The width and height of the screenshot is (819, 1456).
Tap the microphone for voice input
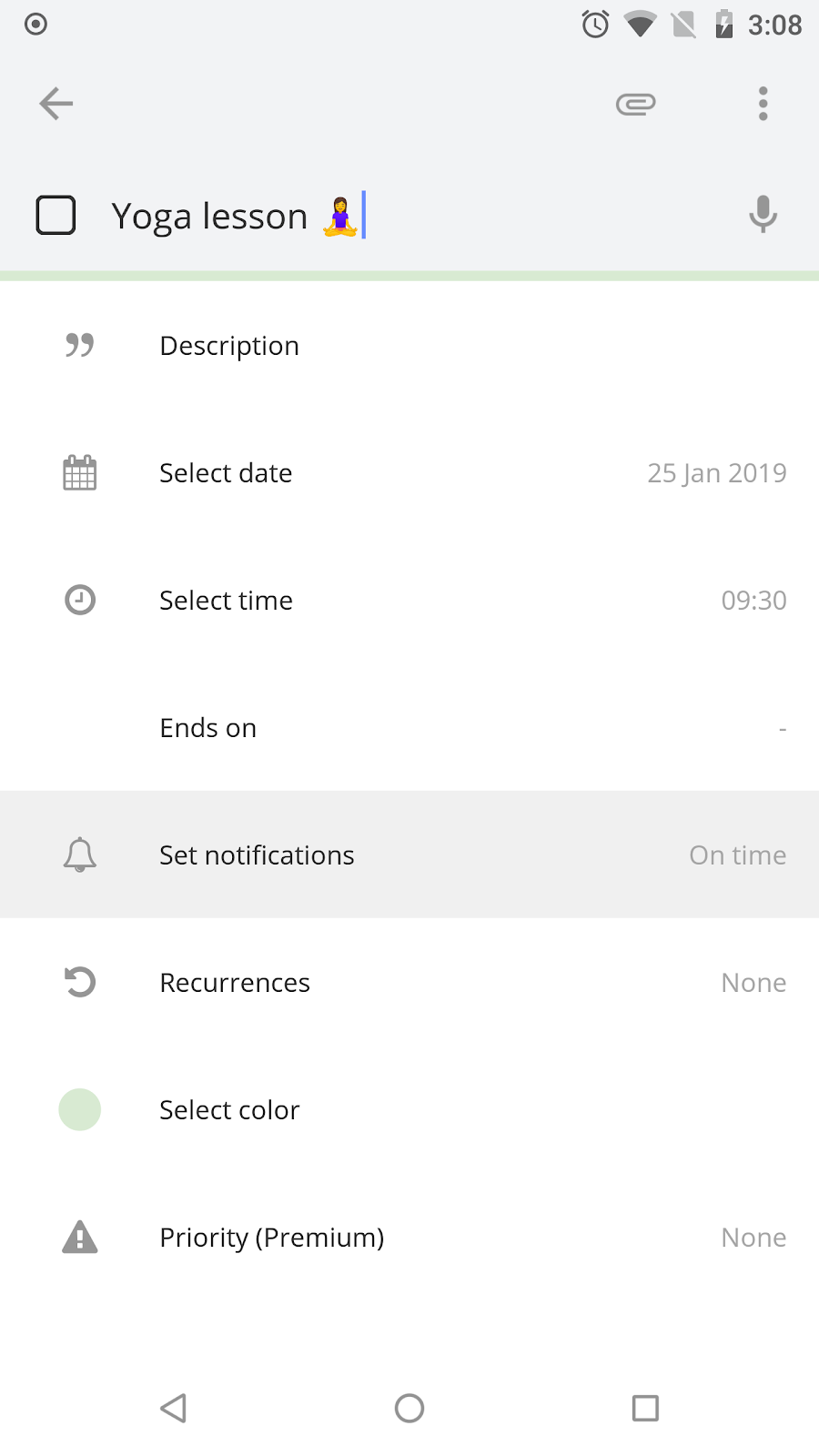coord(763,215)
